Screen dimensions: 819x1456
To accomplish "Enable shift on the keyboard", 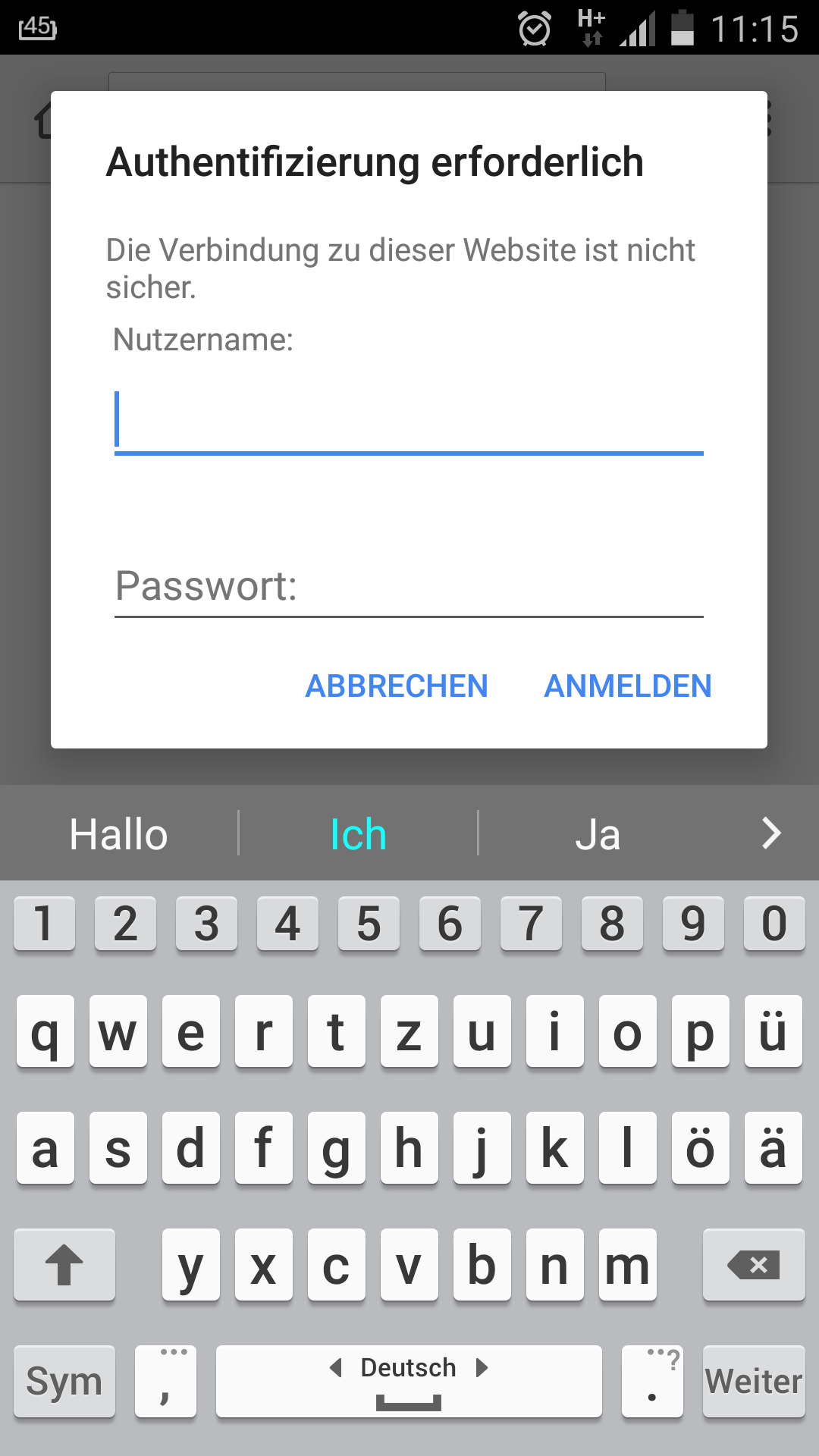I will point(64,1265).
